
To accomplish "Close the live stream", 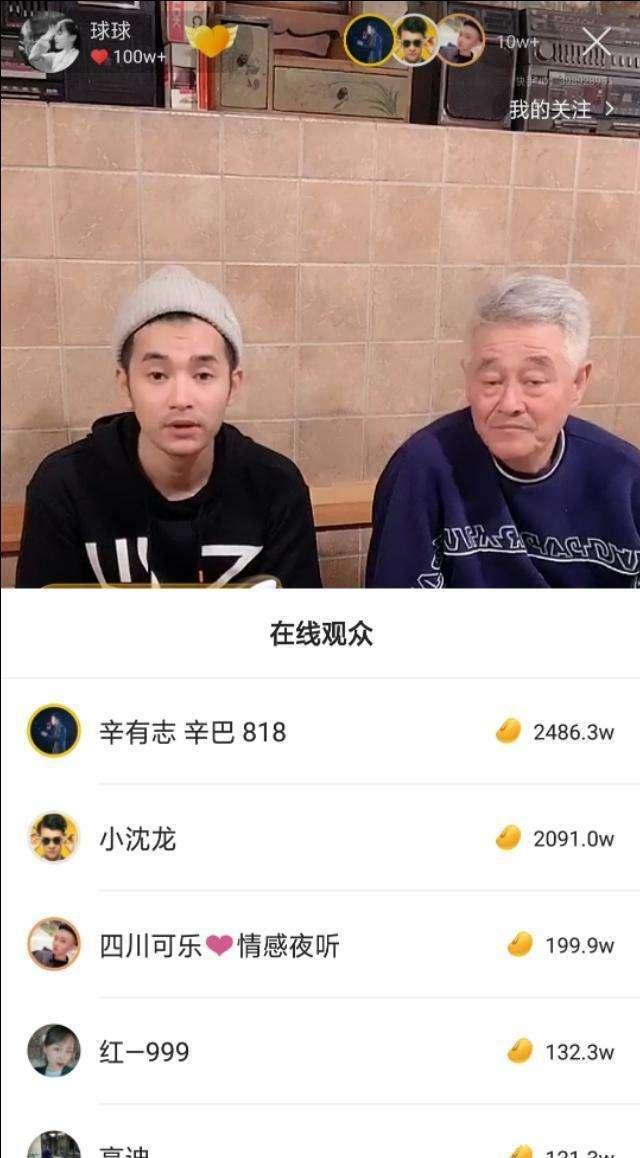I will 597,41.
